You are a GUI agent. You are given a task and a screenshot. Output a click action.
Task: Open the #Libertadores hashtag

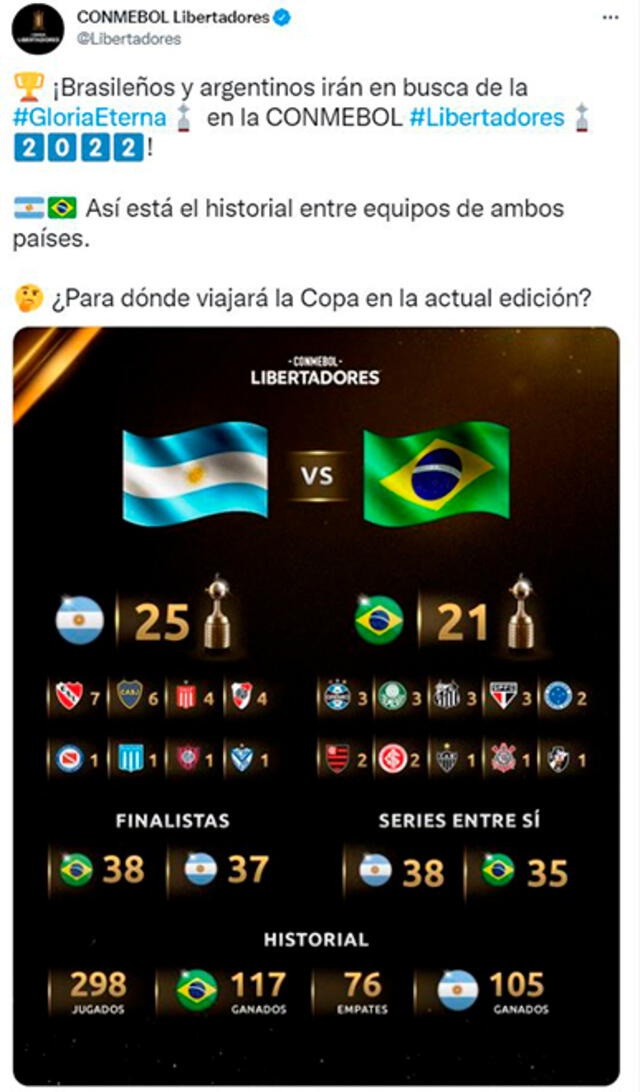pos(487,117)
